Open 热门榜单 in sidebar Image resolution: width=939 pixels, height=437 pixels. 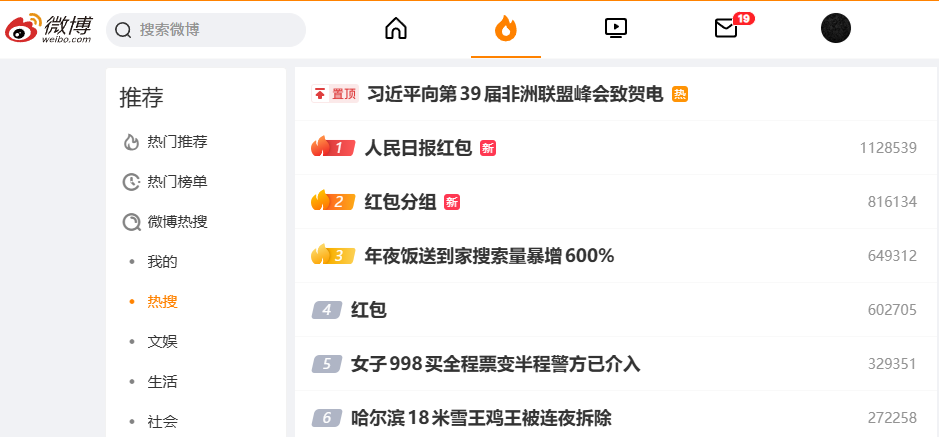coord(177,181)
